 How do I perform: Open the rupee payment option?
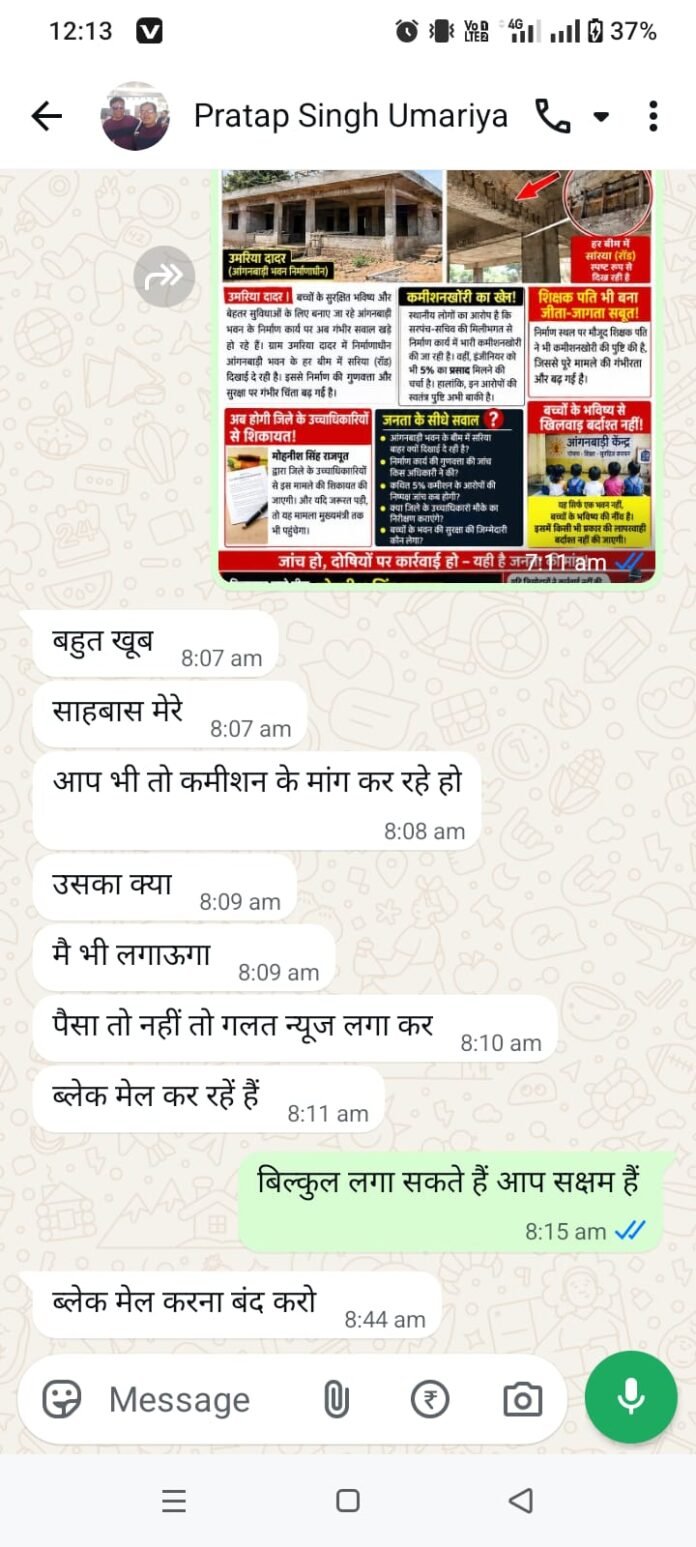click(x=429, y=1399)
